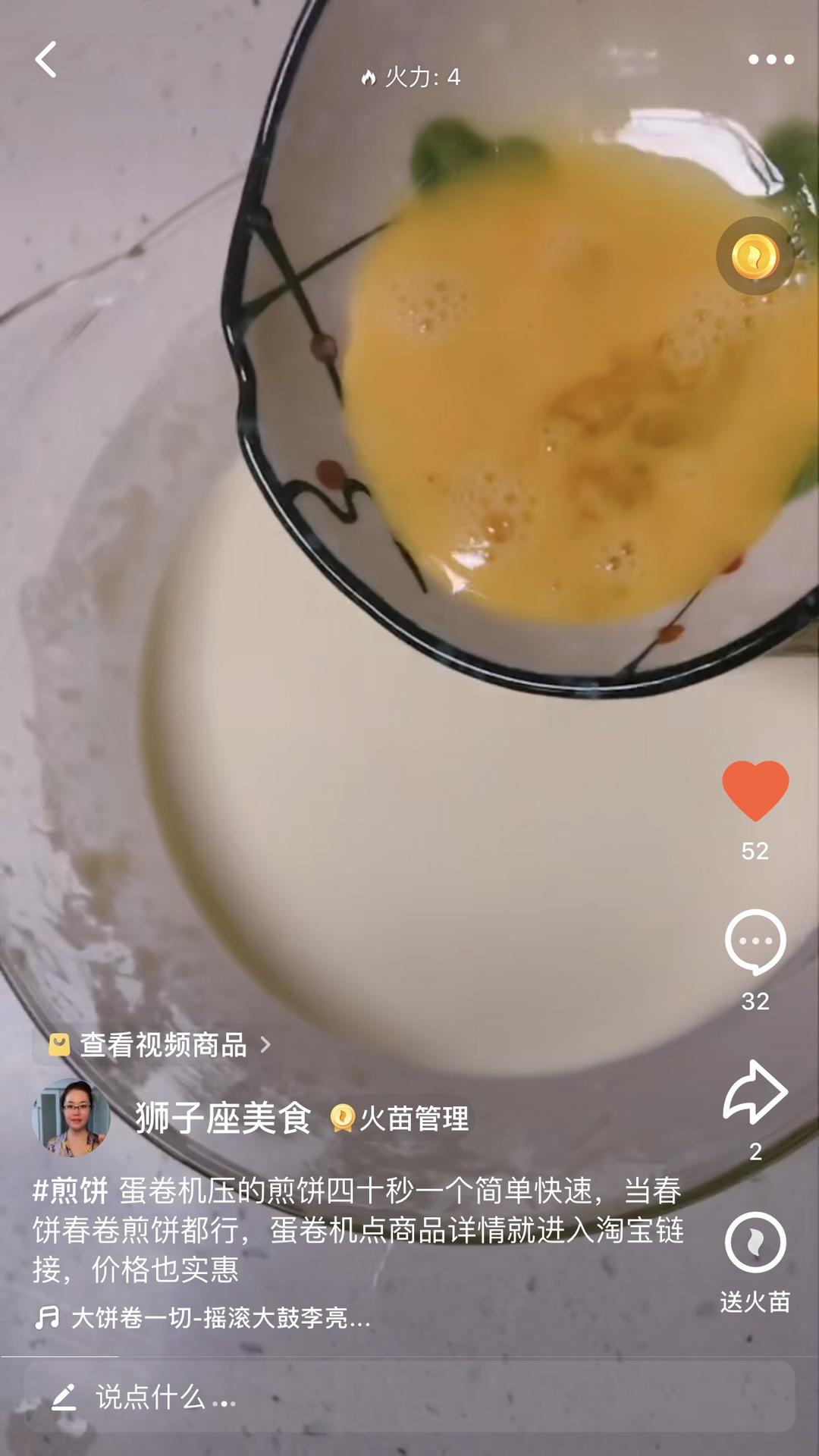The image size is (819, 1456).
Task: Open the comments bubble icon
Action: pyautogui.click(x=754, y=940)
